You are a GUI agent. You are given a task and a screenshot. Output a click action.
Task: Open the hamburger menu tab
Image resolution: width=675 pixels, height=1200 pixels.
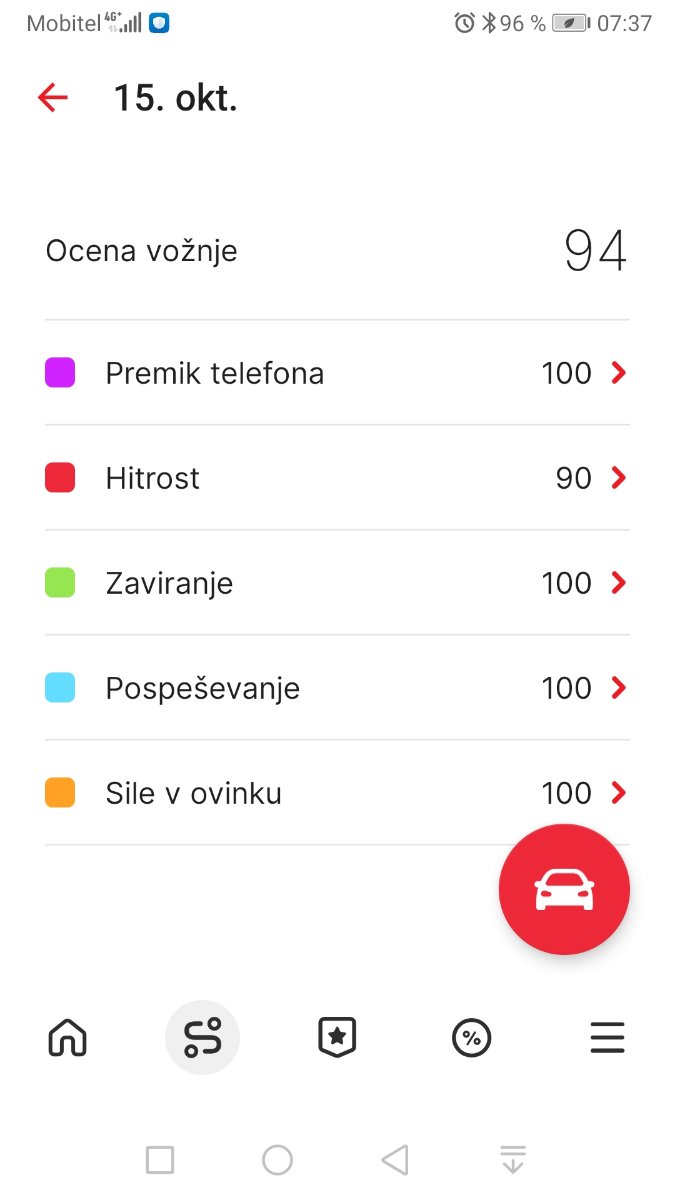click(x=607, y=1038)
